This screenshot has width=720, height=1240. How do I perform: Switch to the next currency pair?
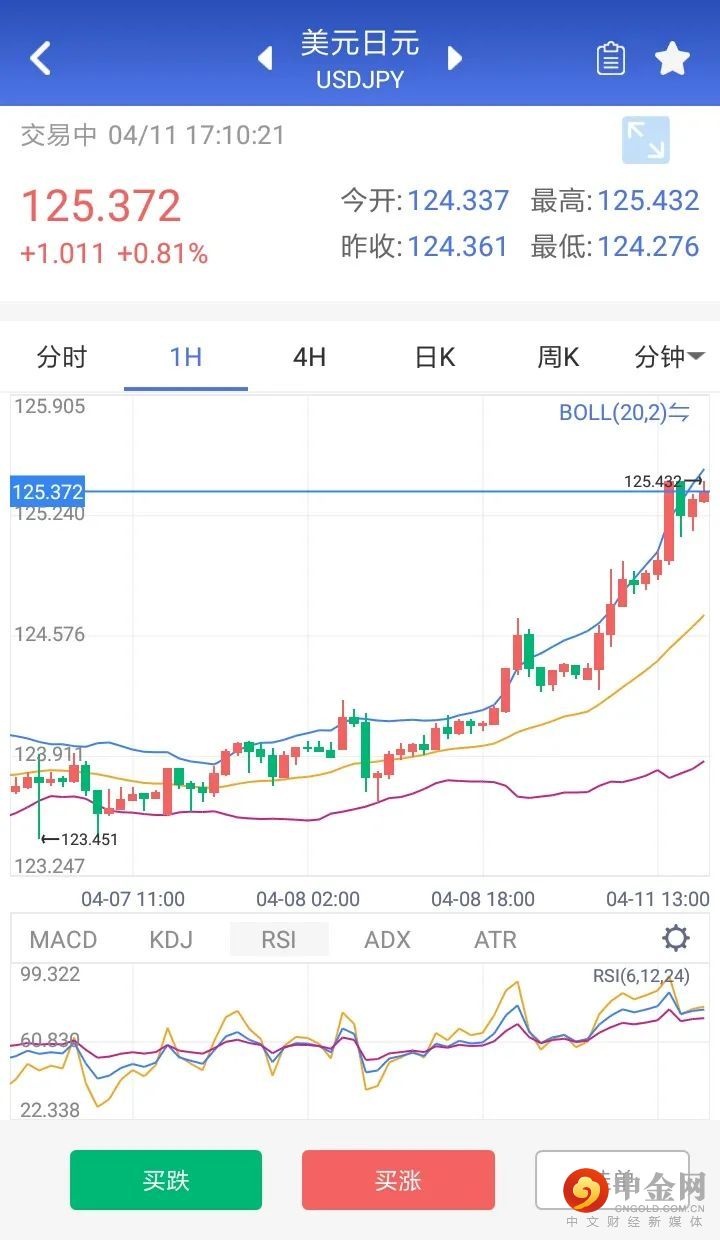(x=455, y=58)
